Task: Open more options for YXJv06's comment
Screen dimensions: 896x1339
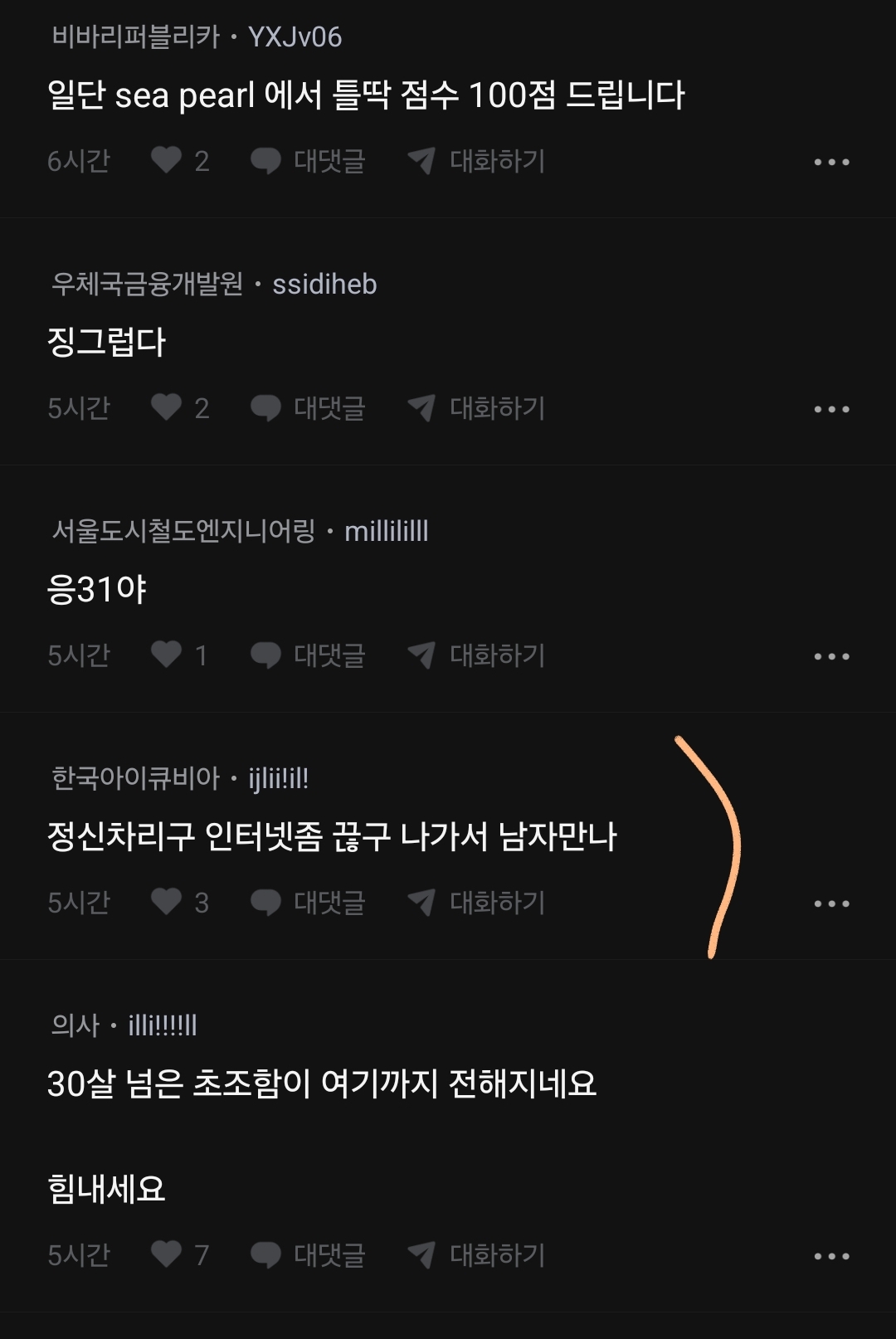Action: 831,162
